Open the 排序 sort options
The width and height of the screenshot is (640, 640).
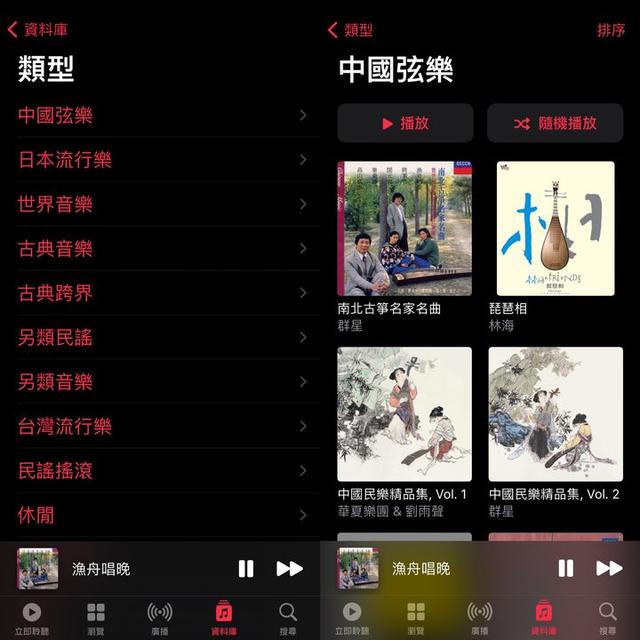click(610, 30)
